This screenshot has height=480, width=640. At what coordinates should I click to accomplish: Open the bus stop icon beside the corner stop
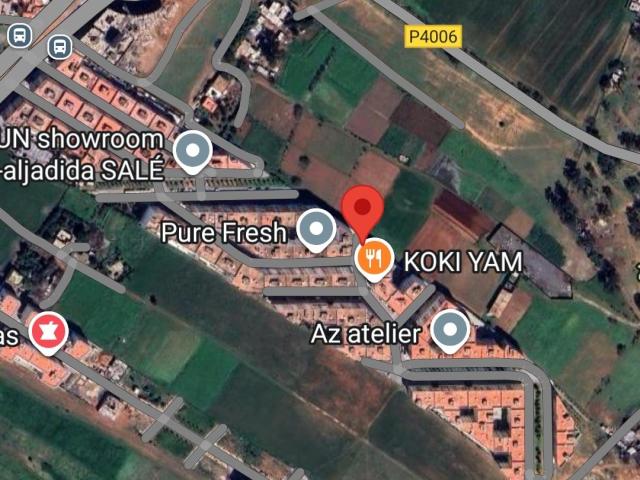point(60,46)
